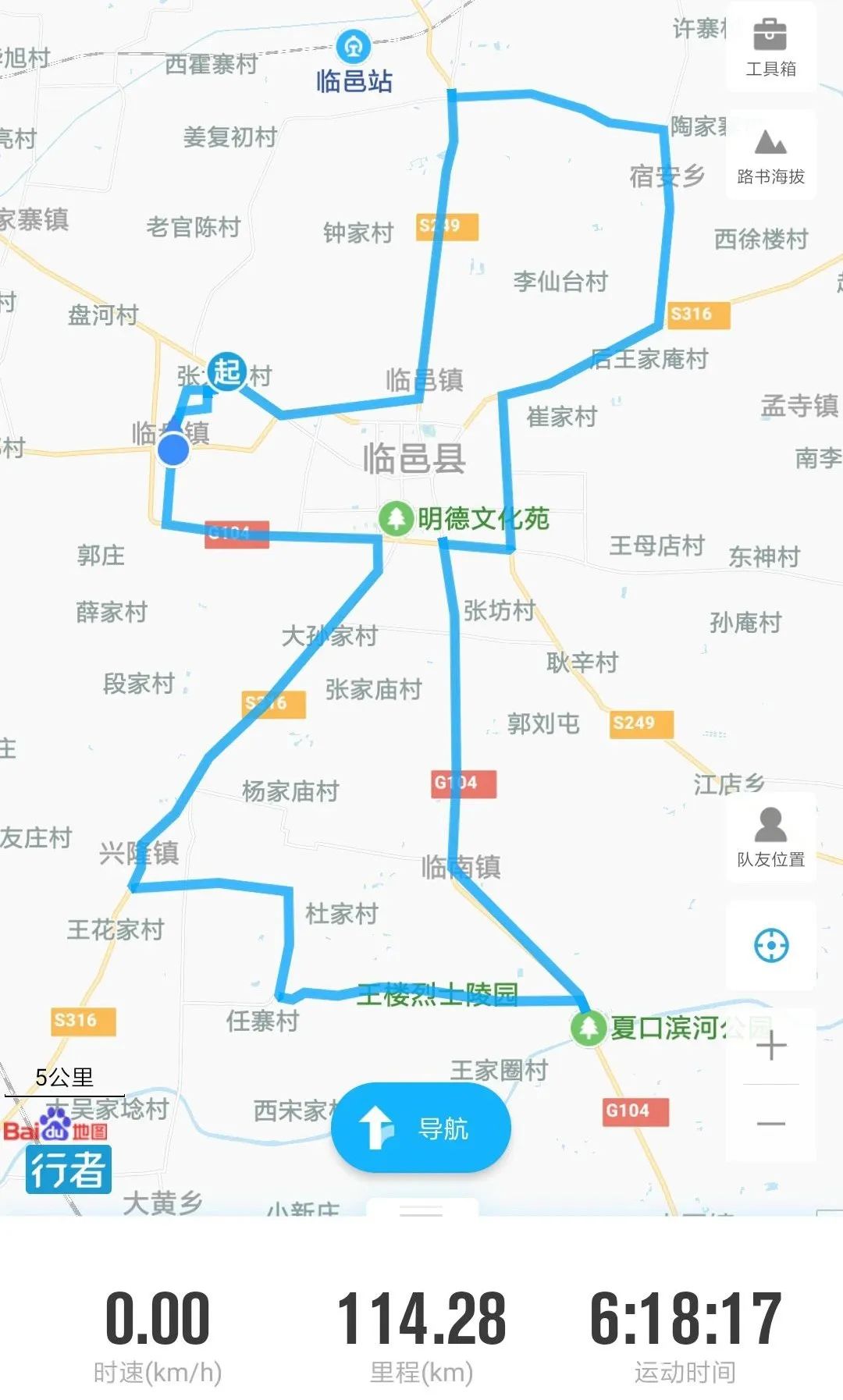Open the 工具箱 toolbox

pos(770,48)
